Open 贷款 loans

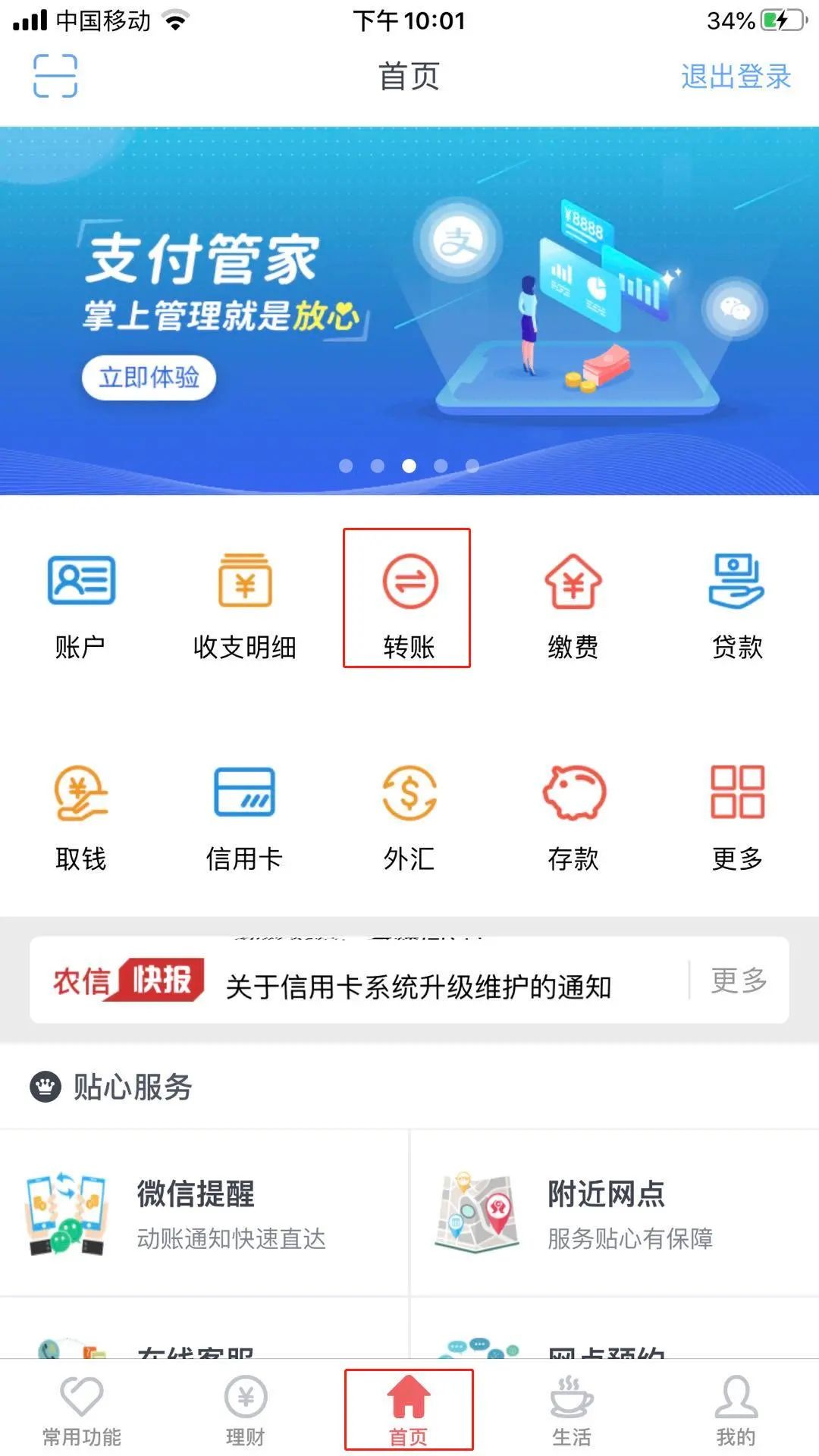pyautogui.click(x=736, y=604)
